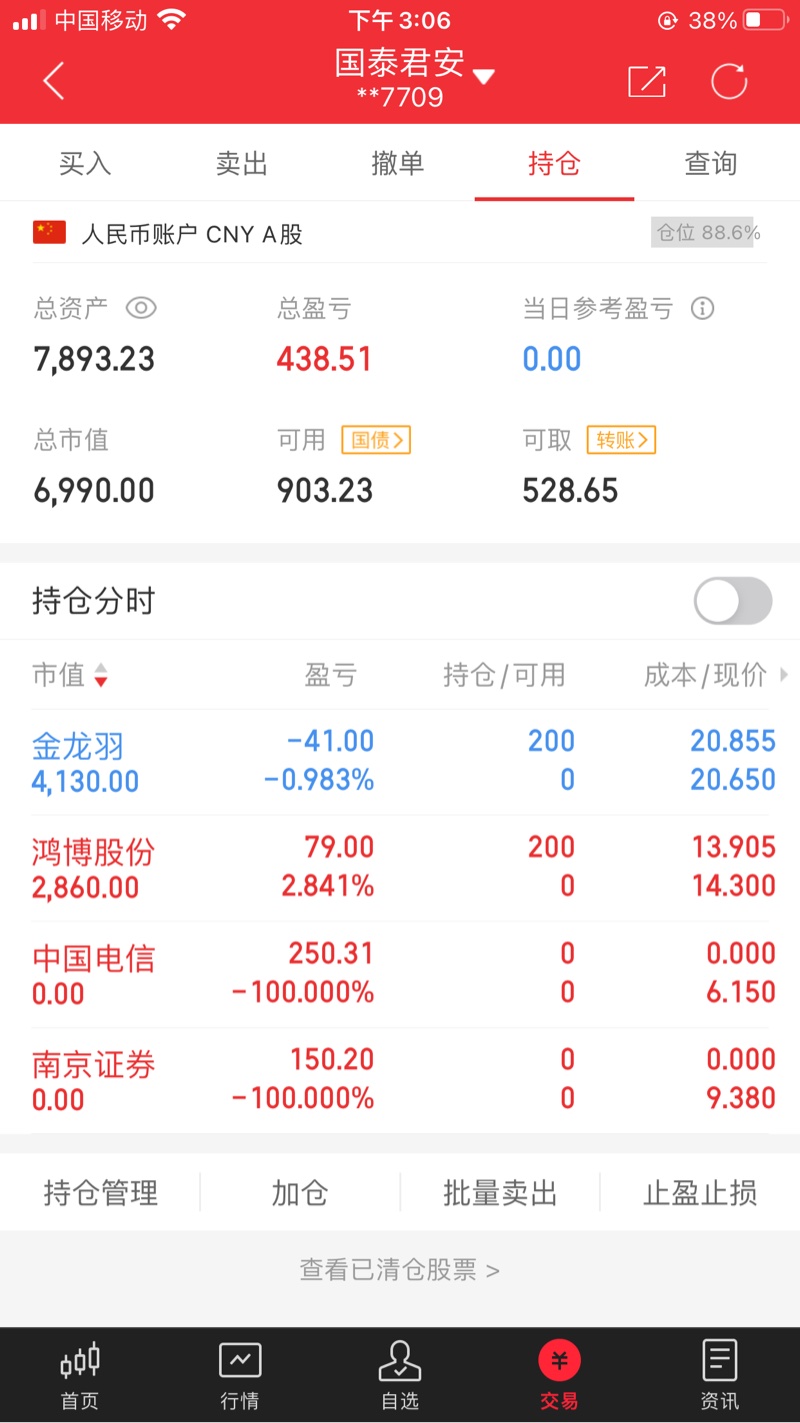Sort holdings by 市值
The height and width of the screenshot is (1423, 800).
(69, 675)
